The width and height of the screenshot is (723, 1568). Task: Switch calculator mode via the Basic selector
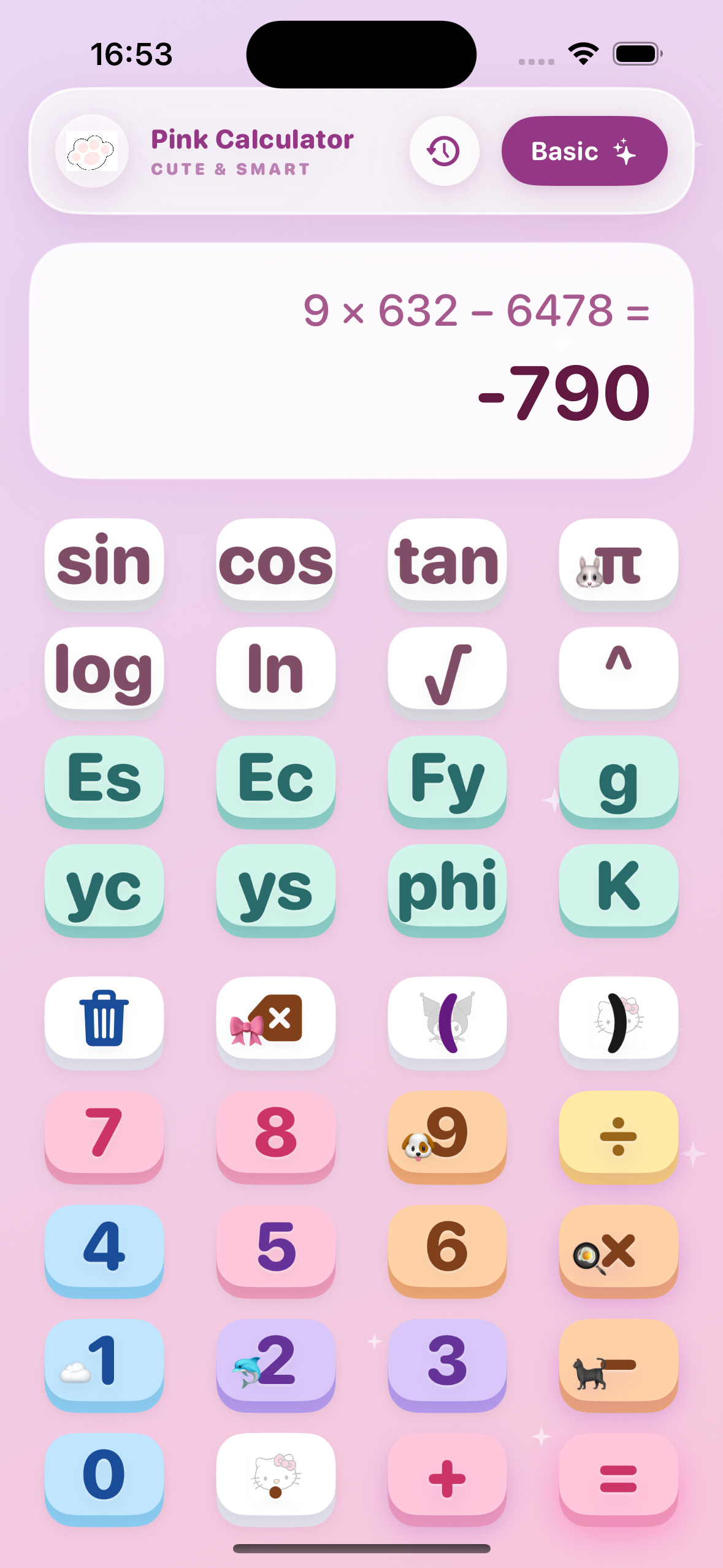coord(584,151)
